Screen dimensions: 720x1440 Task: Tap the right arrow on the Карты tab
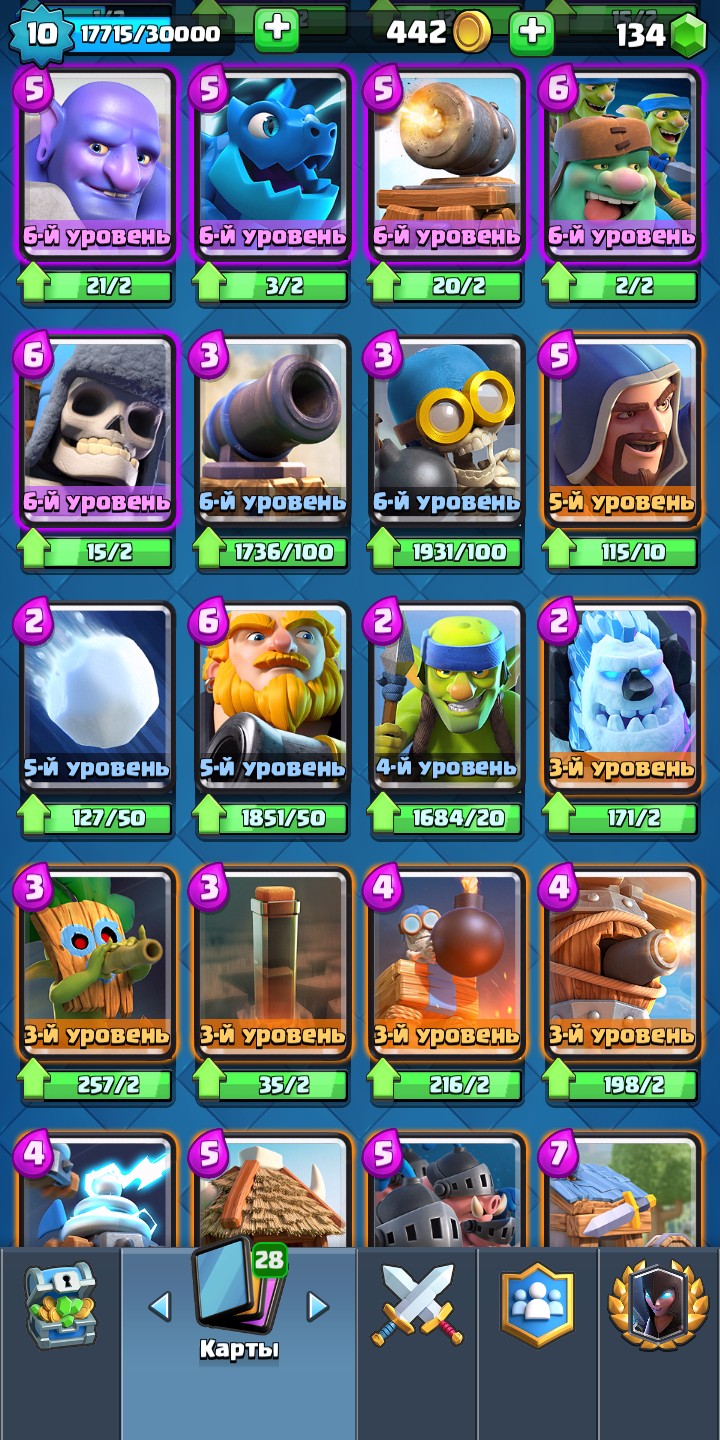pyautogui.click(x=317, y=1305)
